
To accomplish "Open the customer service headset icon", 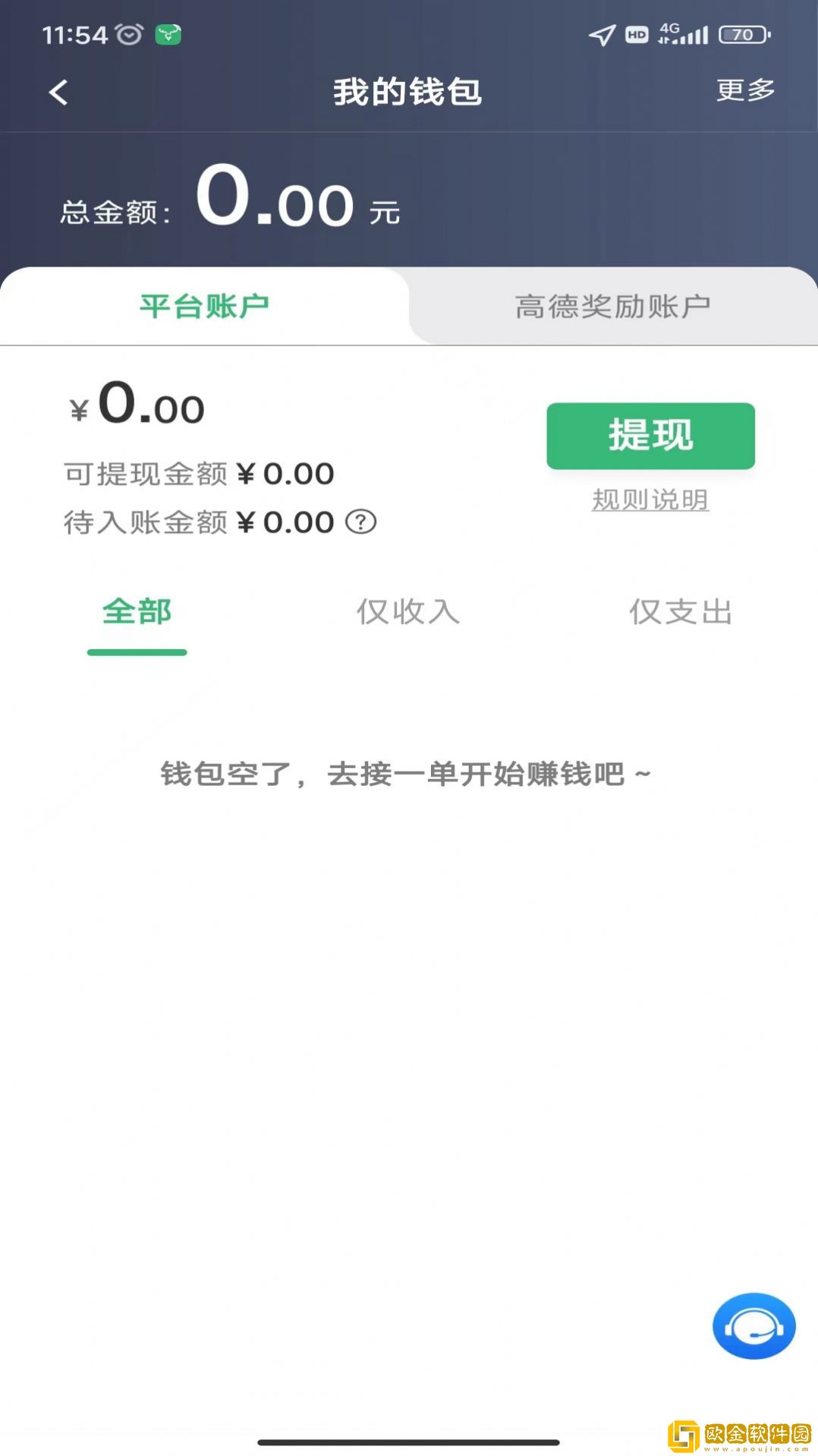I will [754, 1325].
